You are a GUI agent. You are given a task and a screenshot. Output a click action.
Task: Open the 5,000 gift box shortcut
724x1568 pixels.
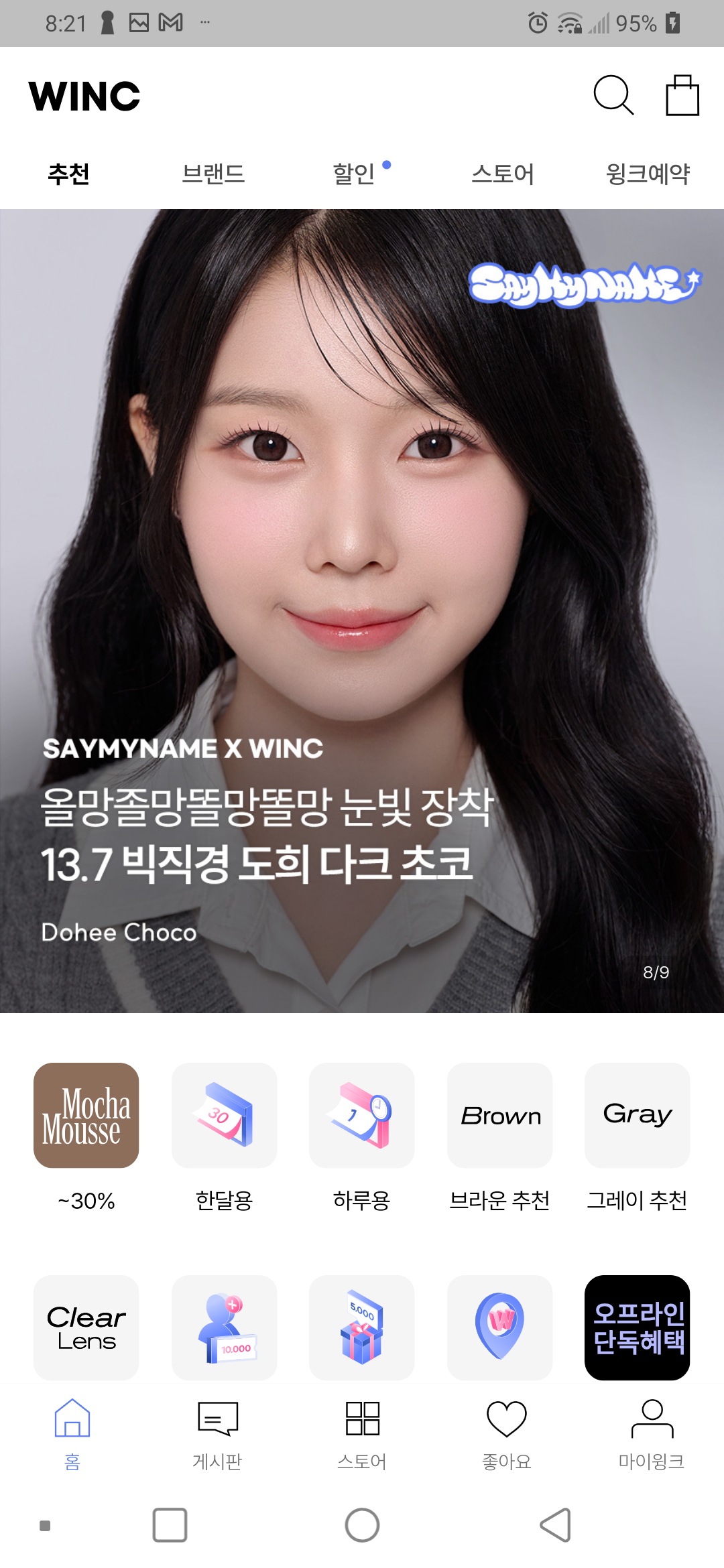coord(362,1327)
